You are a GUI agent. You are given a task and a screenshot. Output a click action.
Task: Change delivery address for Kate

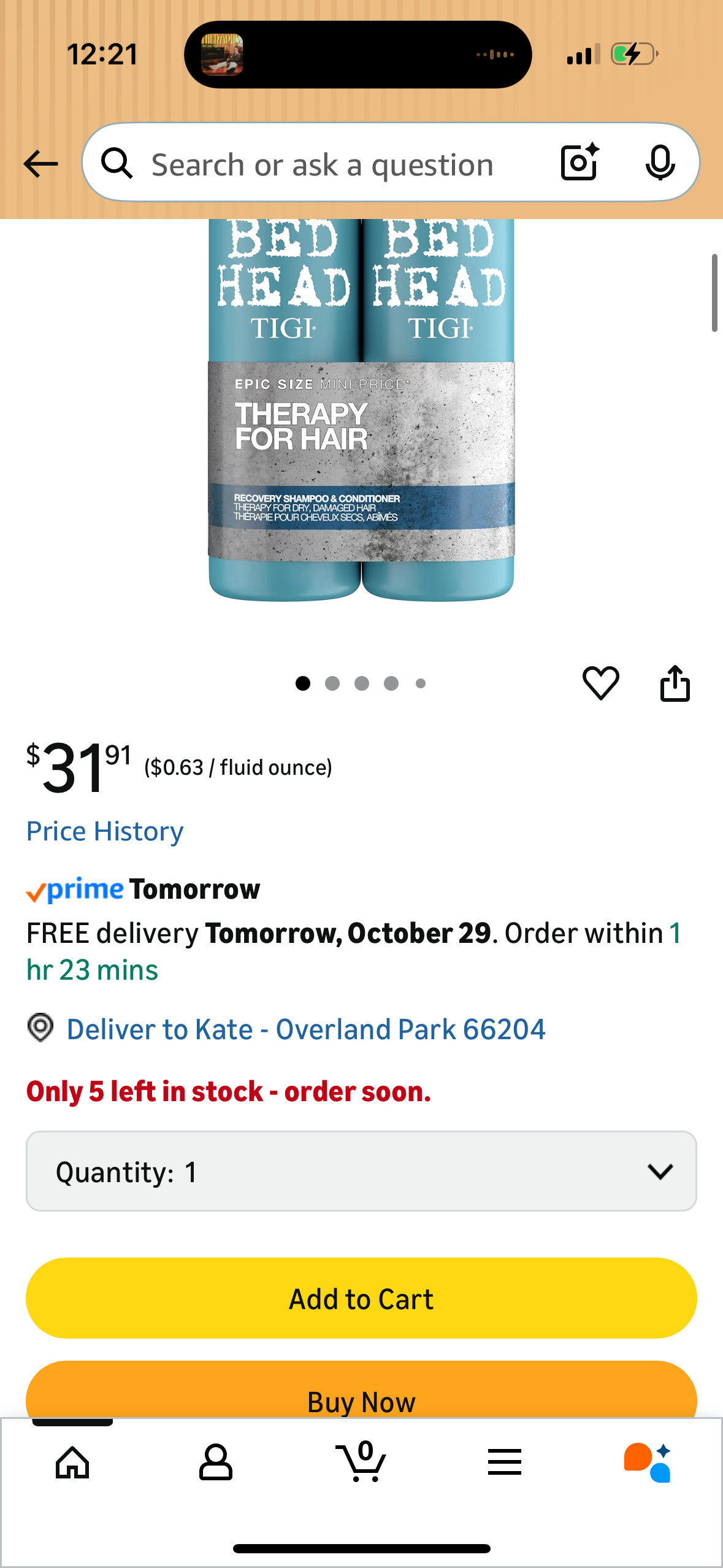(x=305, y=1029)
